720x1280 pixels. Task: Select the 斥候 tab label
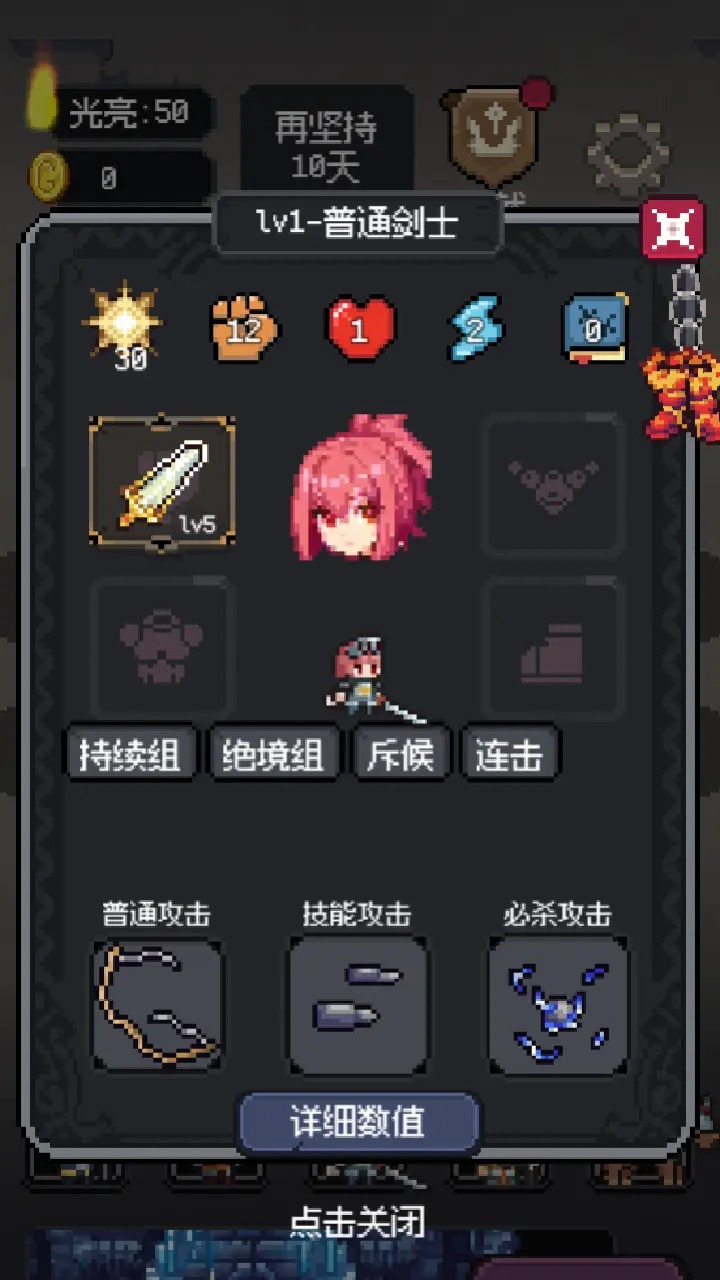point(400,754)
